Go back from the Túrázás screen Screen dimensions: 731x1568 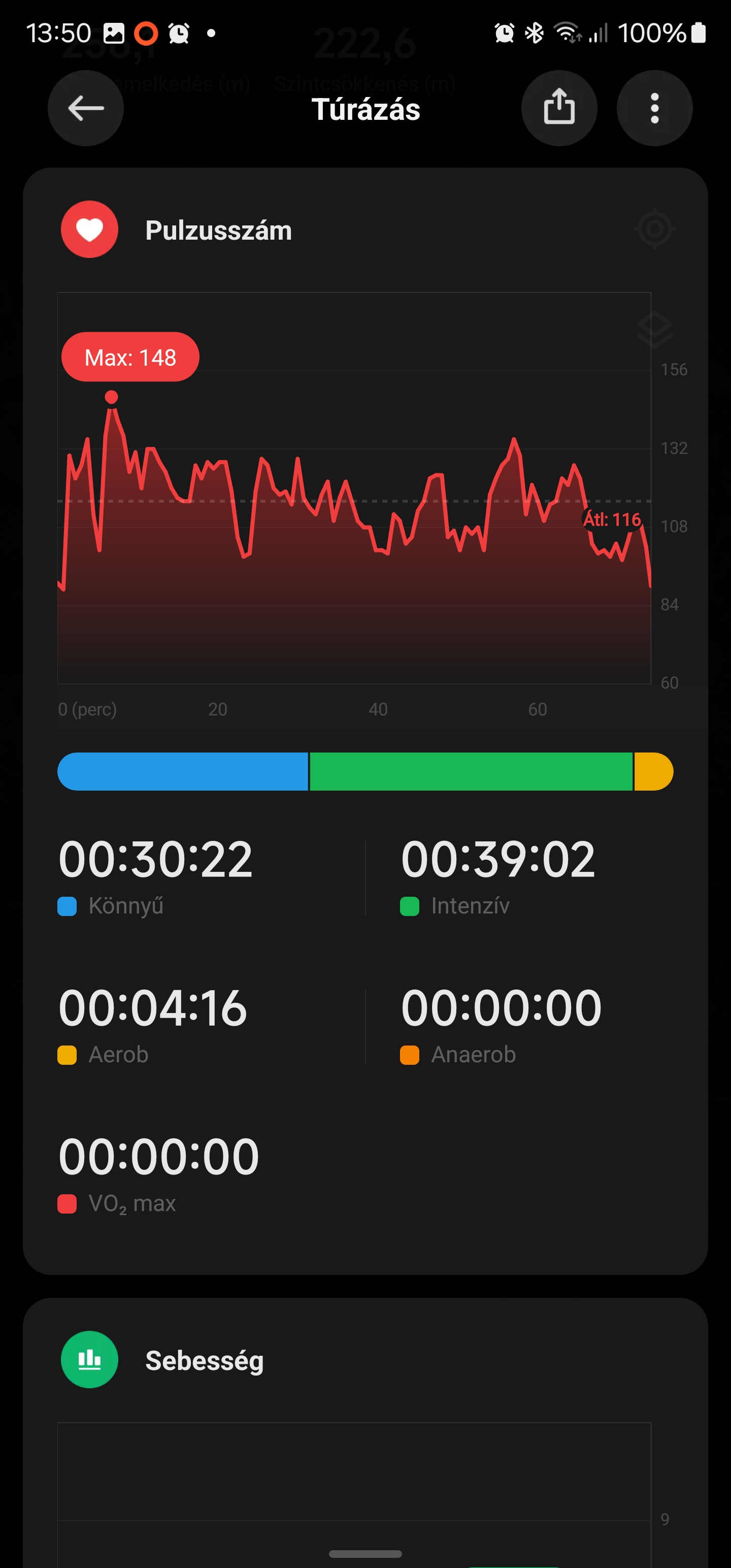[86, 108]
